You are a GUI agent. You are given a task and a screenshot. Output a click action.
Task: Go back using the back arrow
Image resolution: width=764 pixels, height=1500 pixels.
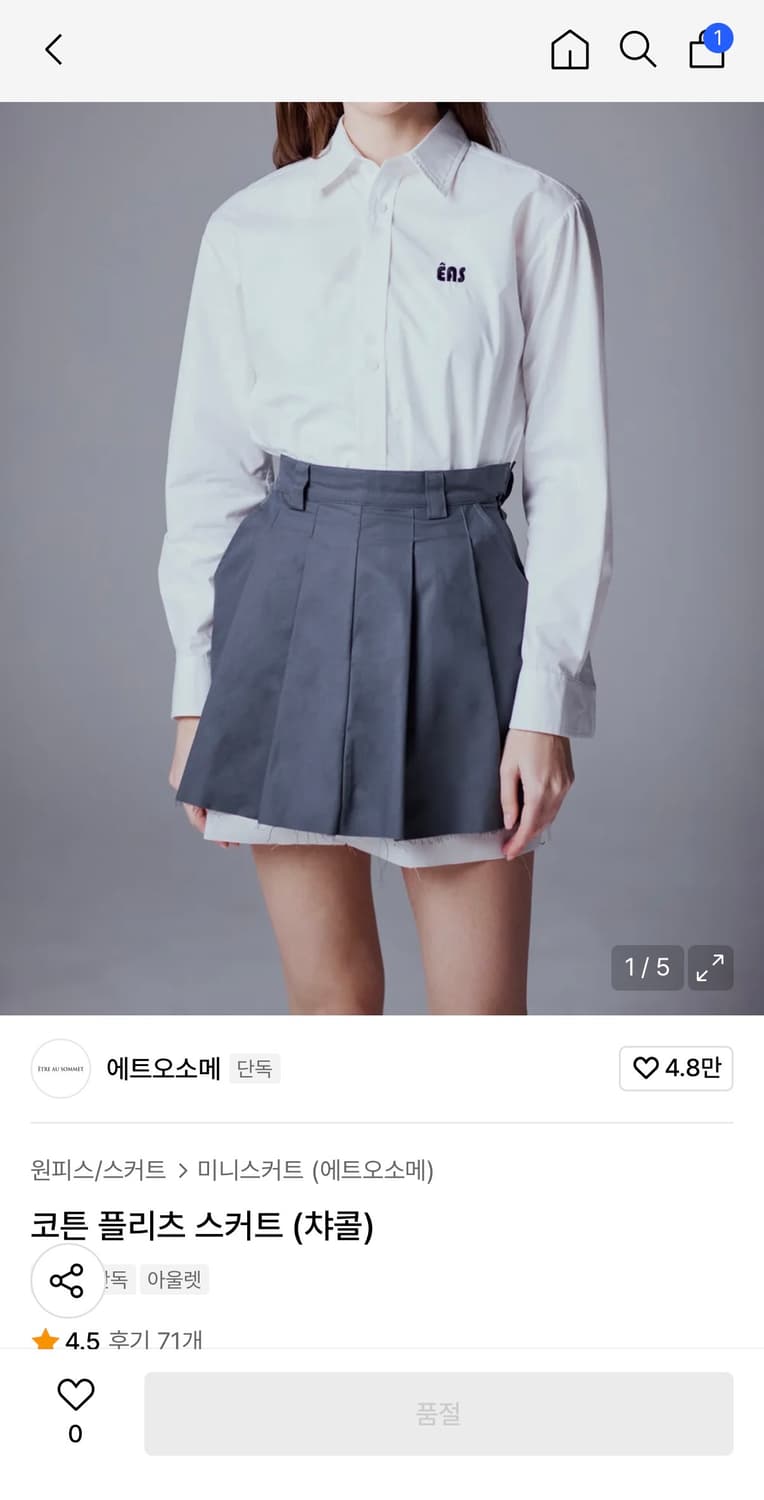point(53,48)
